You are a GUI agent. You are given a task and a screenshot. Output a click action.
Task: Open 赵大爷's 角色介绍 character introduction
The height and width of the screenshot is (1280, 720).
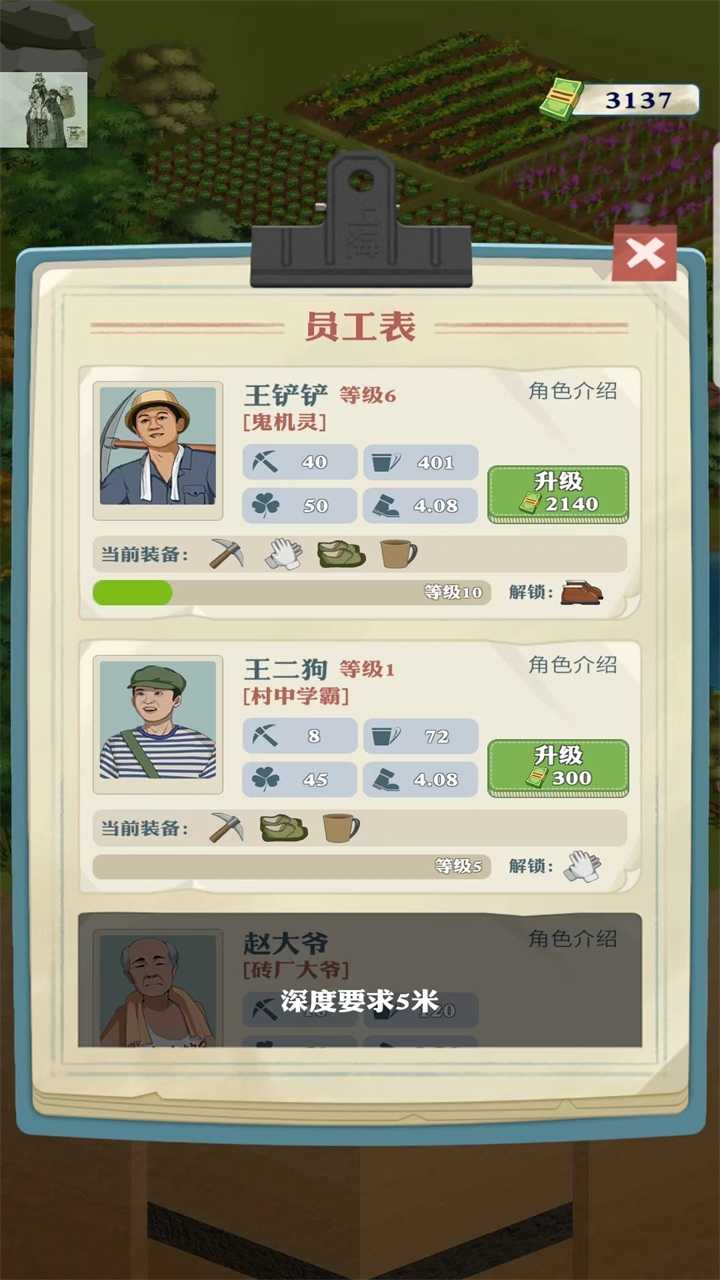[x=575, y=940]
